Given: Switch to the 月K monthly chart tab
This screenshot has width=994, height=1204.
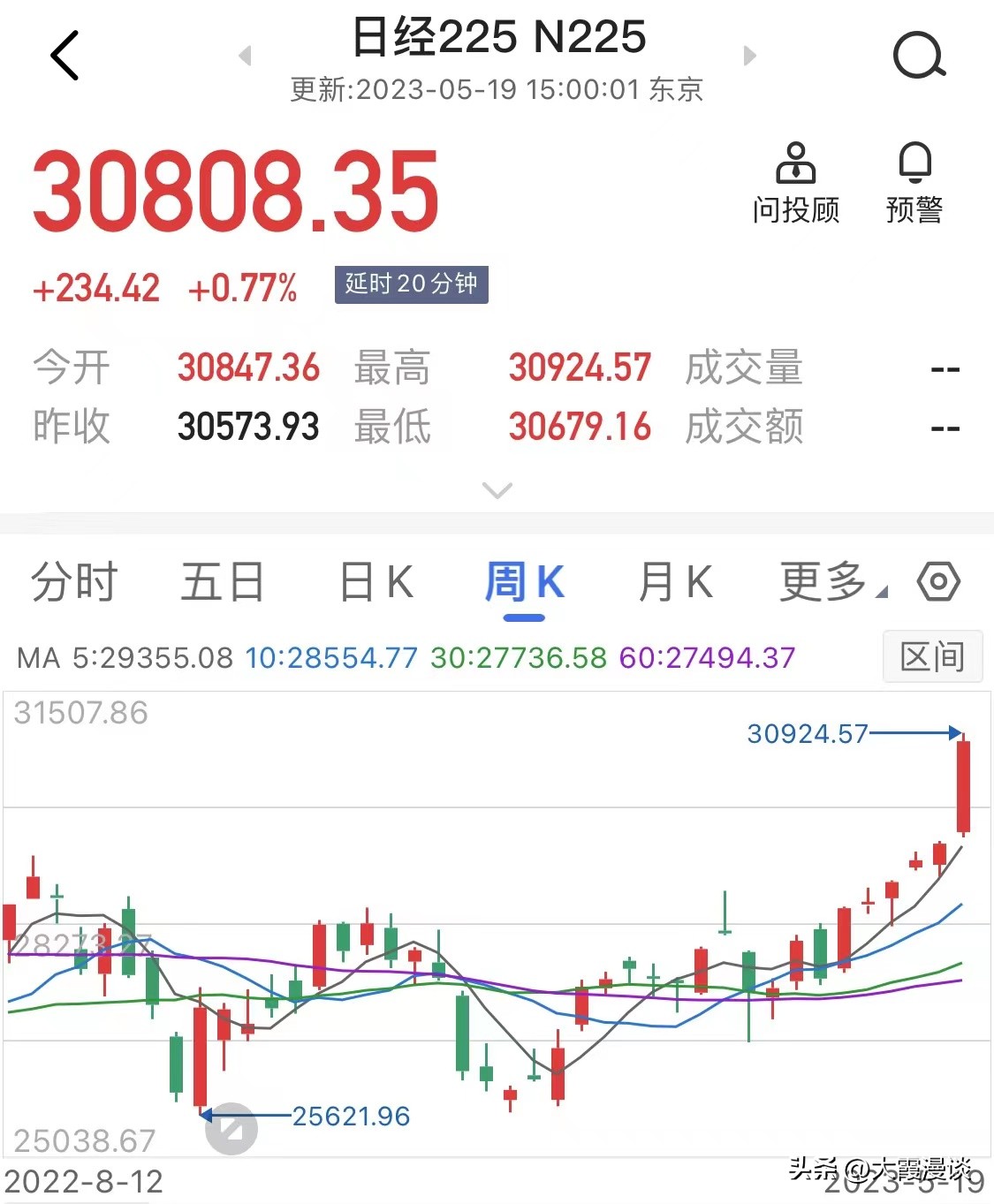Looking at the screenshot, I should coord(675,581).
